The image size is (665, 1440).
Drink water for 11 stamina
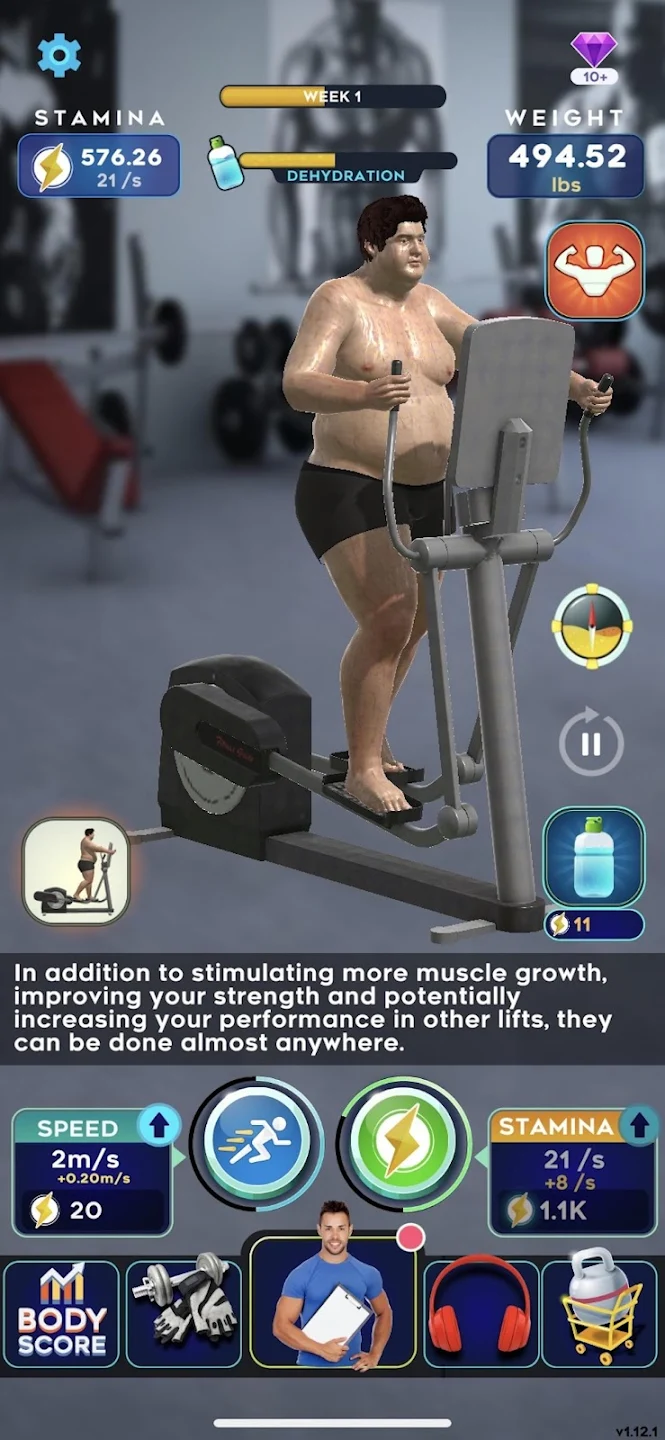point(594,859)
